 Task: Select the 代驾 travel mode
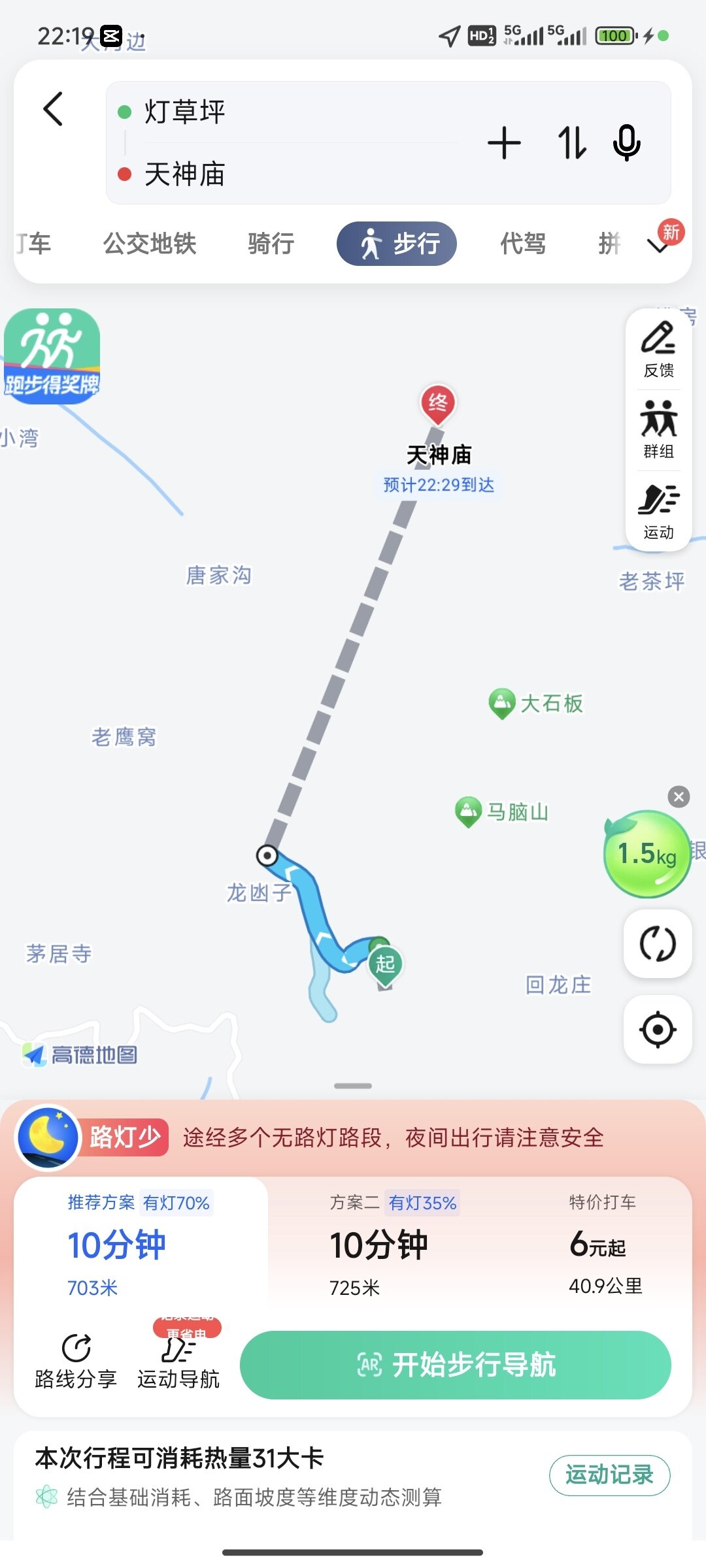pos(523,244)
